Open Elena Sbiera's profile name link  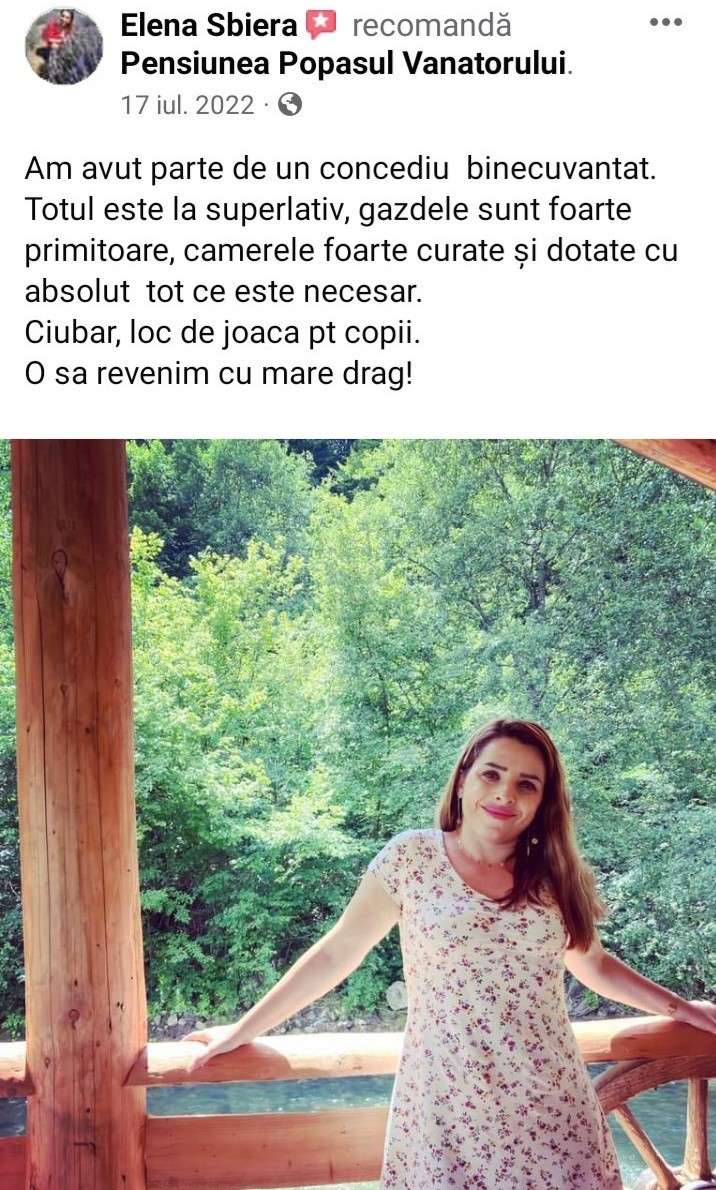tap(209, 26)
